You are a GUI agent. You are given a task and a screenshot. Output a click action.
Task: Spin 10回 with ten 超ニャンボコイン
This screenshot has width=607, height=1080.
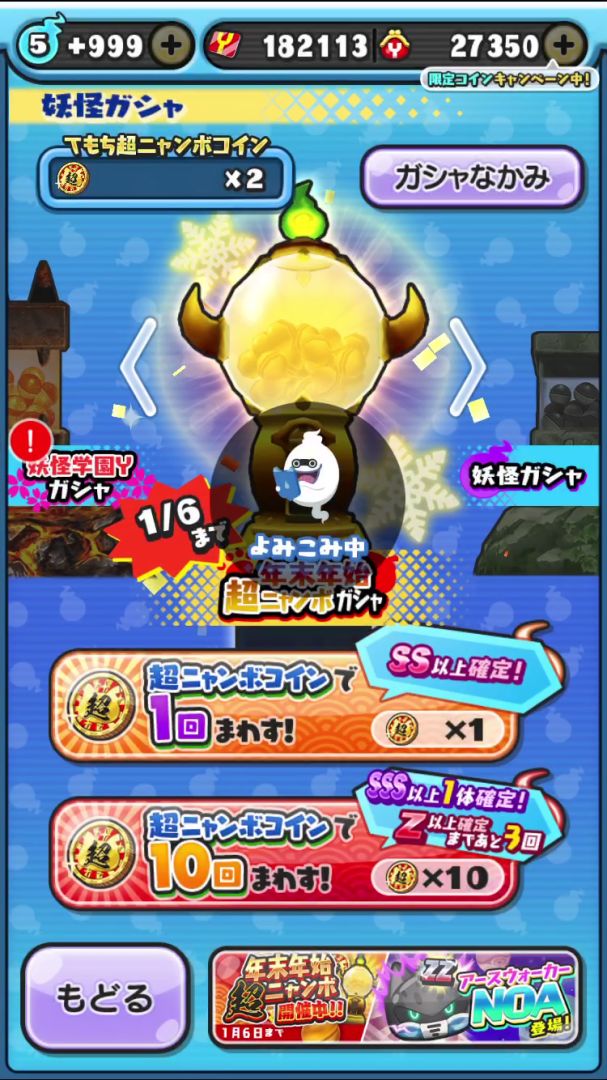click(285, 853)
